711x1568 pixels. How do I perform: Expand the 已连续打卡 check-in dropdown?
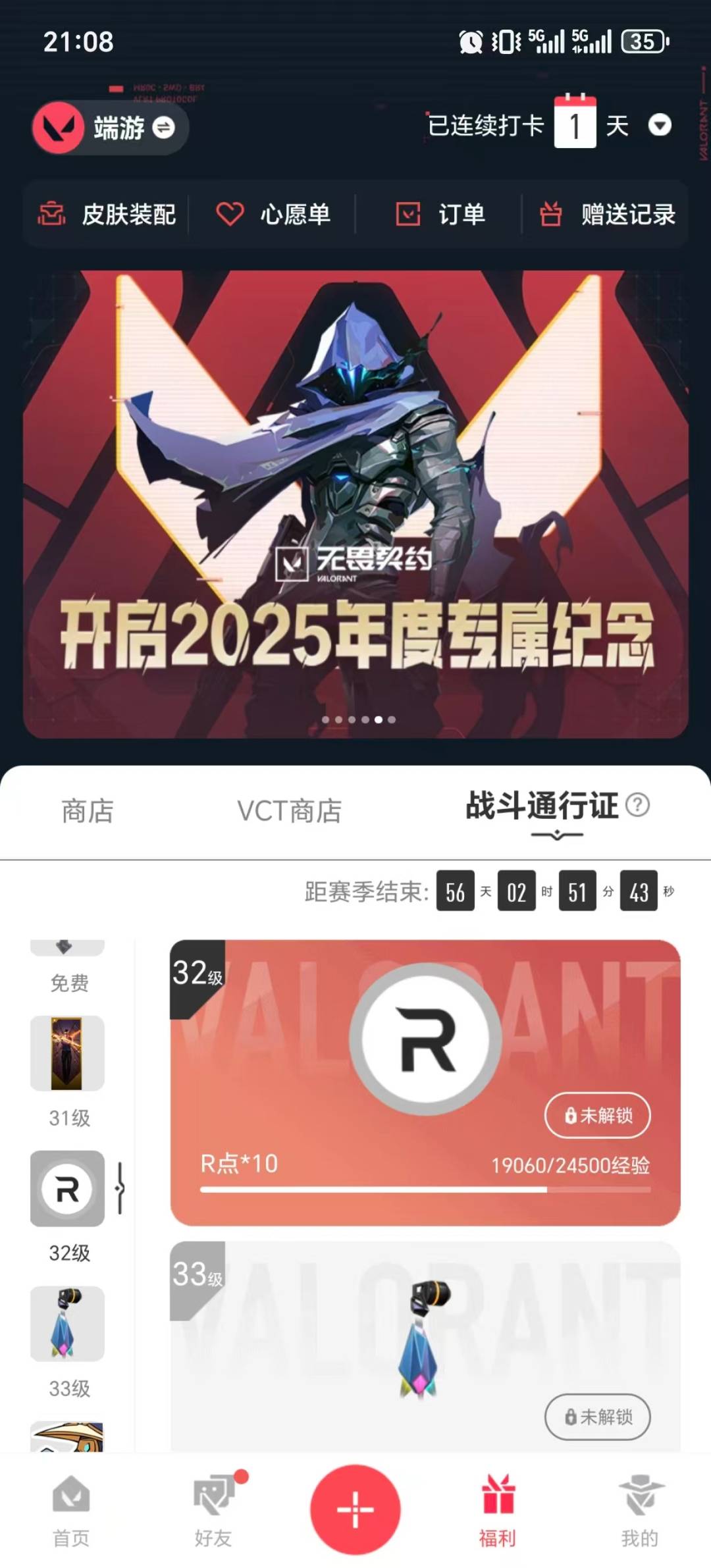click(659, 125)
